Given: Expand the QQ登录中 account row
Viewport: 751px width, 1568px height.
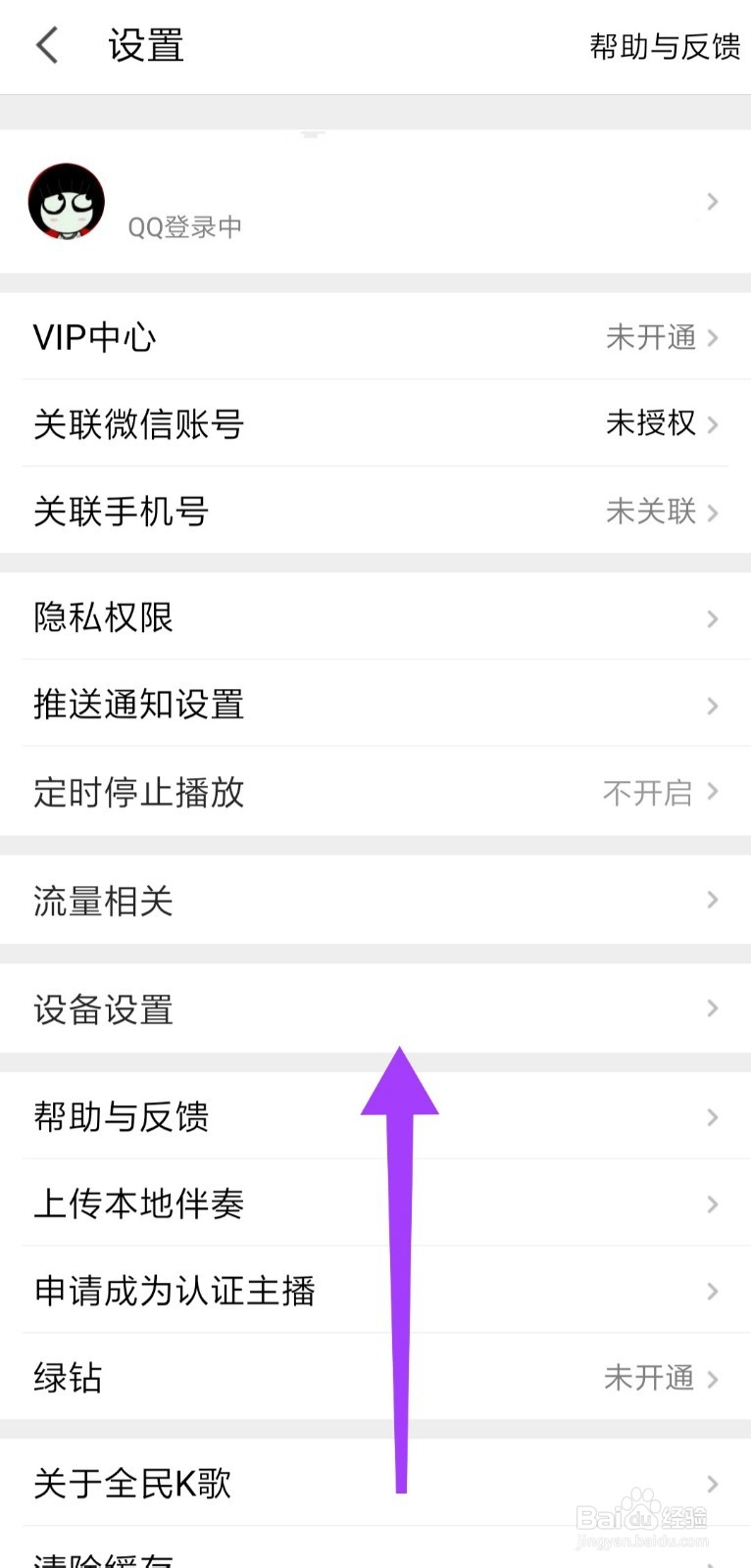Looking at the screenshot, I should coord(375,203).
